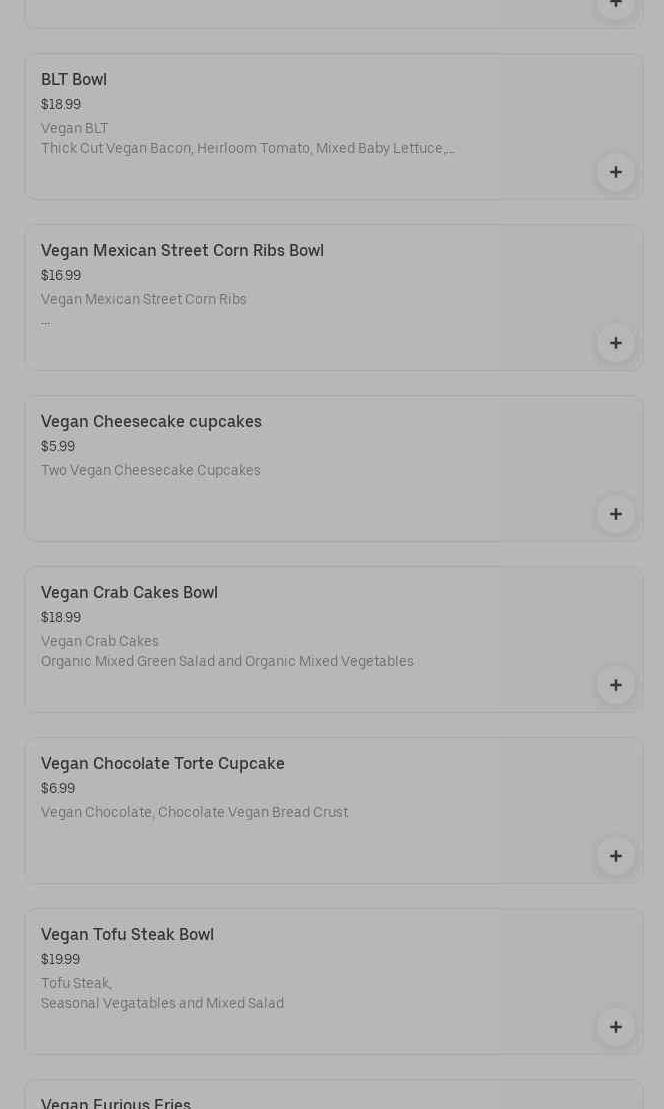Open the BLT Bowl item details
Viewport: 664px width, 1109px height.
point(74,80)
